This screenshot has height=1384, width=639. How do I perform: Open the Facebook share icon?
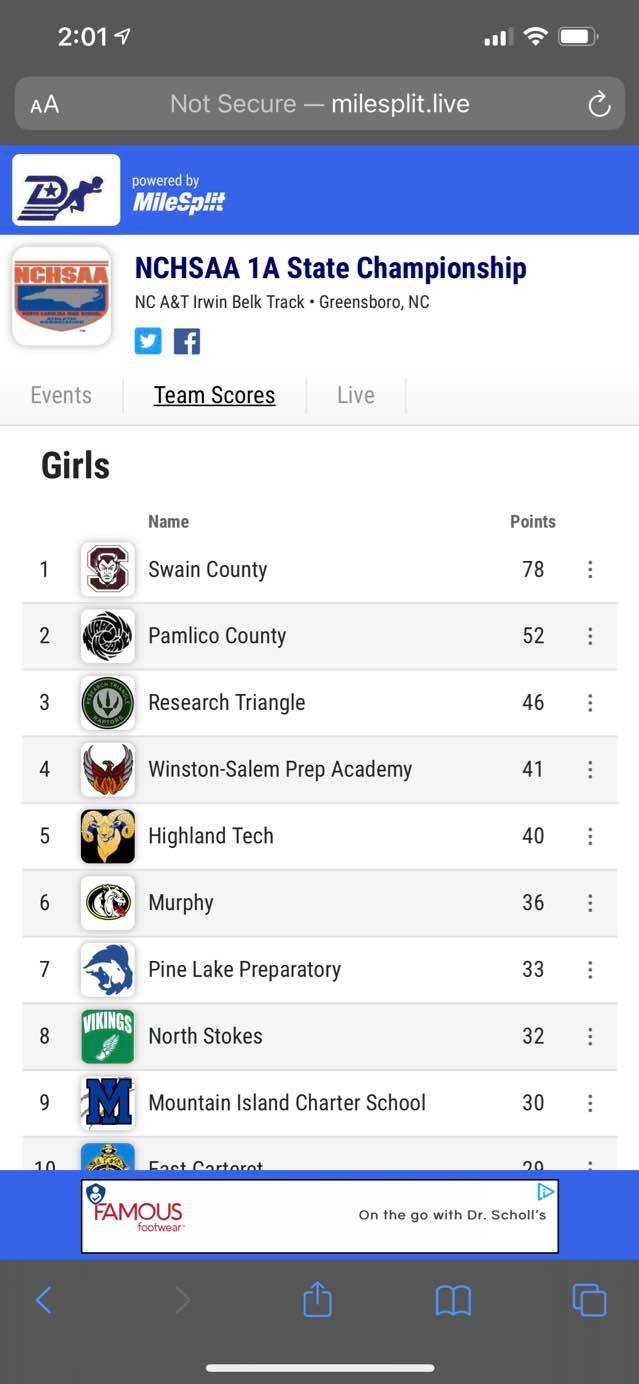click(x=187, y=341)
